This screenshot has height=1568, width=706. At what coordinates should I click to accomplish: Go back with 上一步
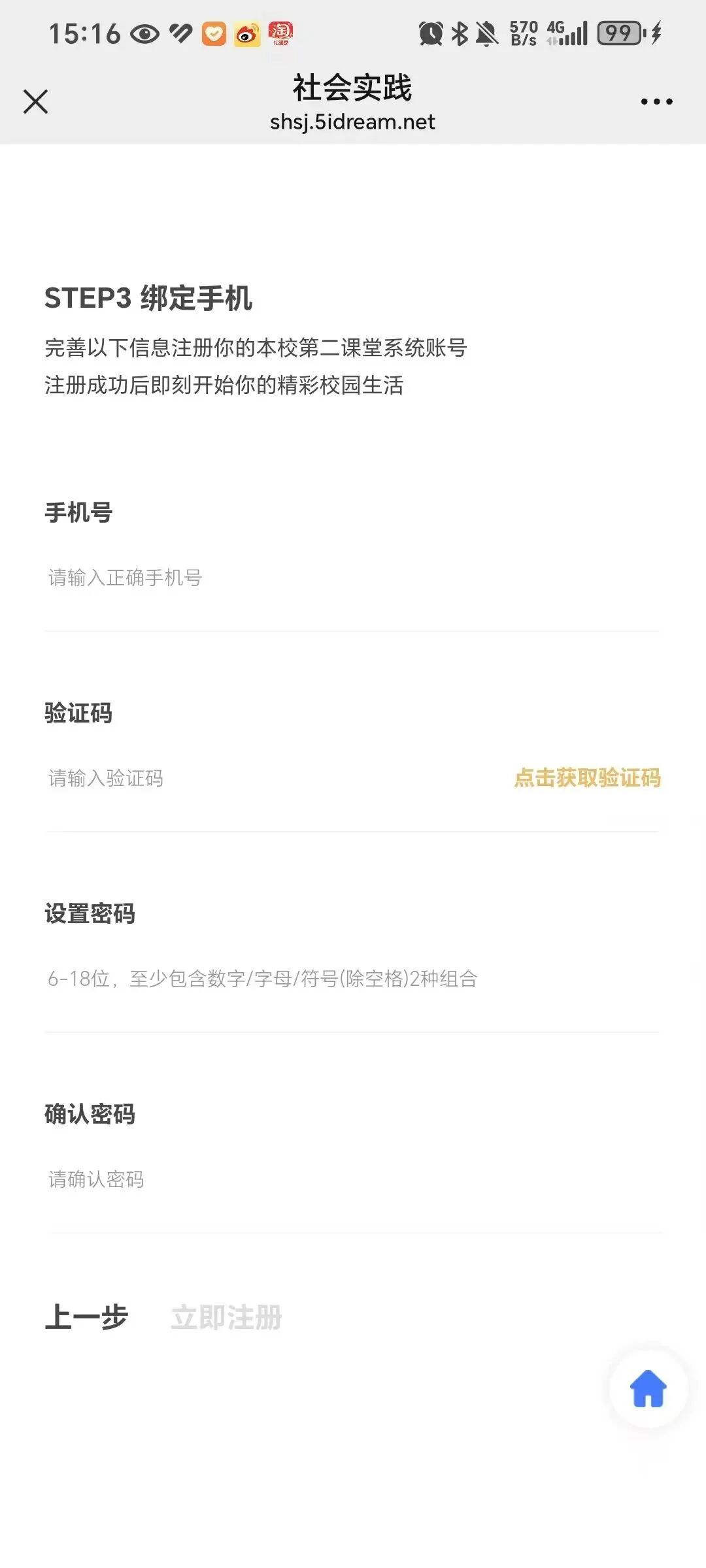tap(86, 1317)
